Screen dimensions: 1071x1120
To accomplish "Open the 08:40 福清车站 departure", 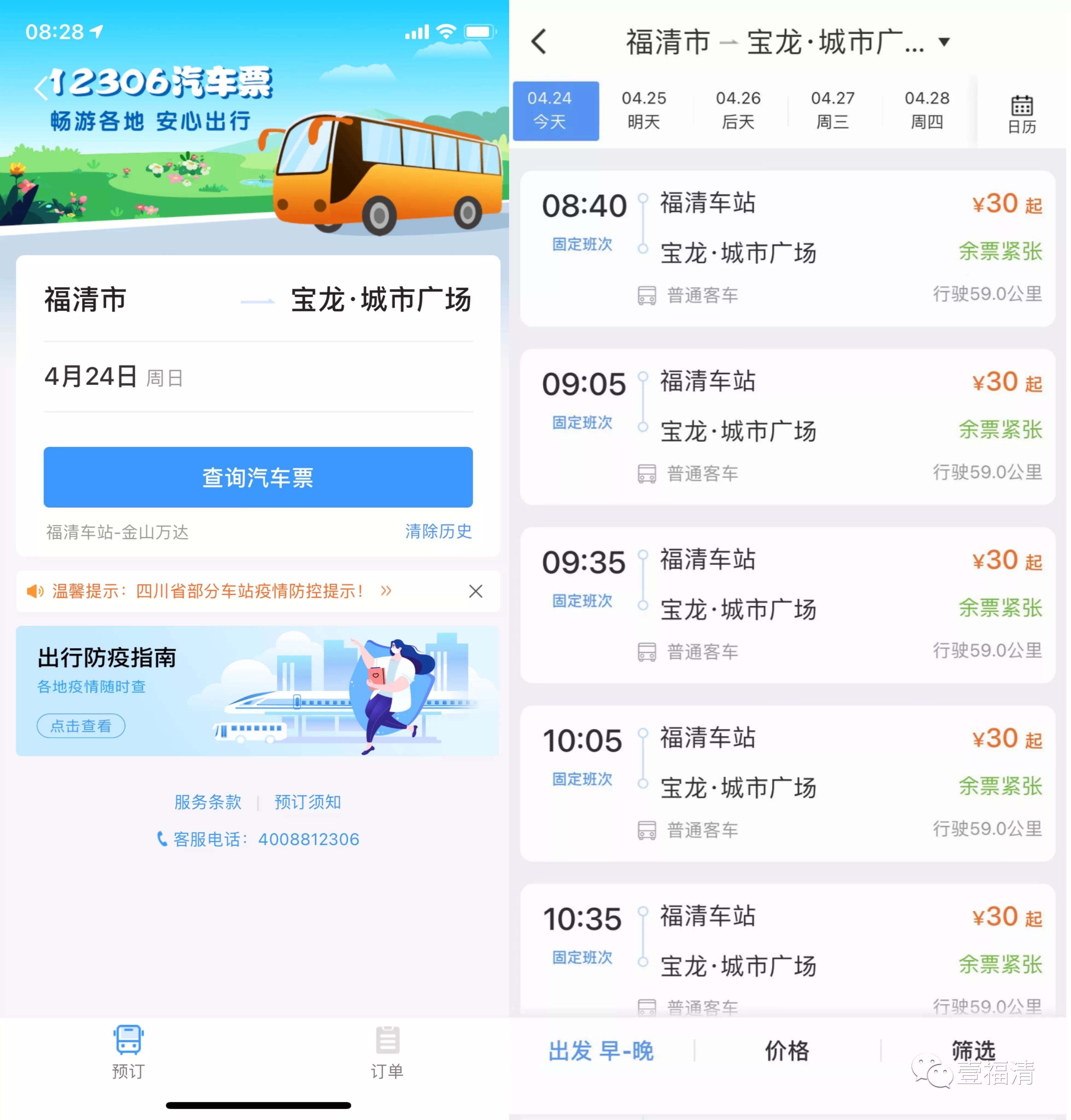I will tap(788, 249).
